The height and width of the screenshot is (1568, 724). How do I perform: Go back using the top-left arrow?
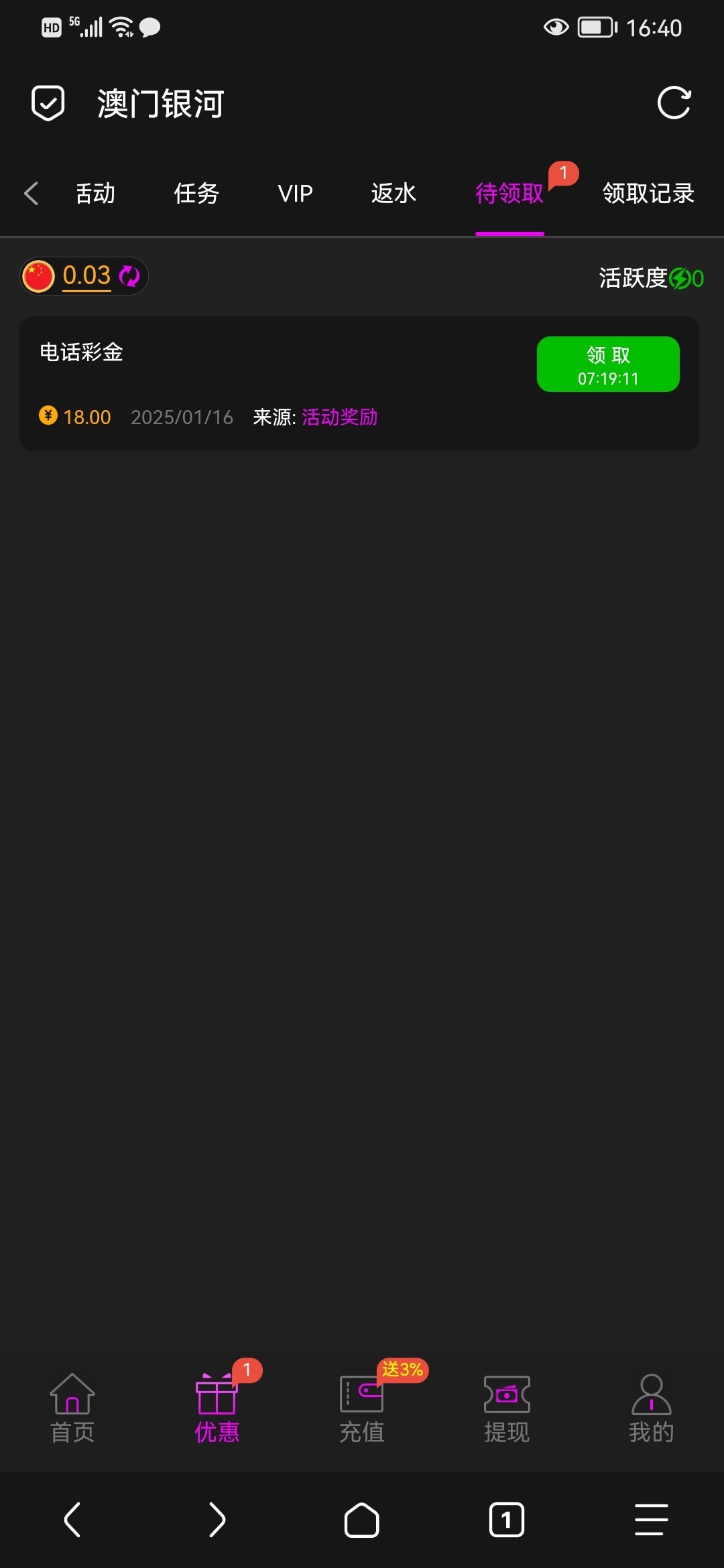31,193
